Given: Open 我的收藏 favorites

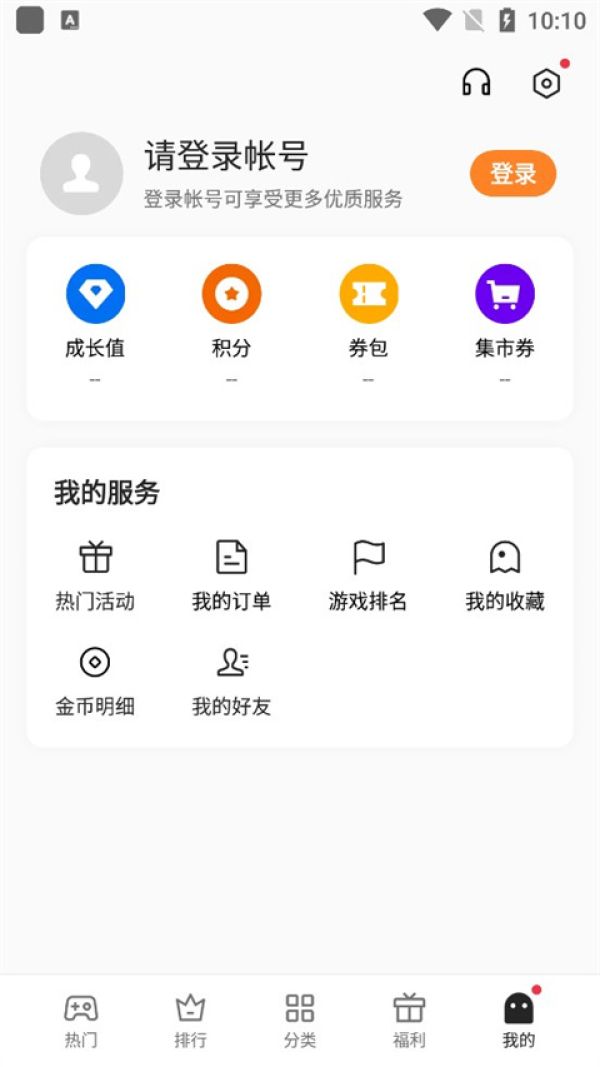Looking at the screenshot, I should pos(505,574).
